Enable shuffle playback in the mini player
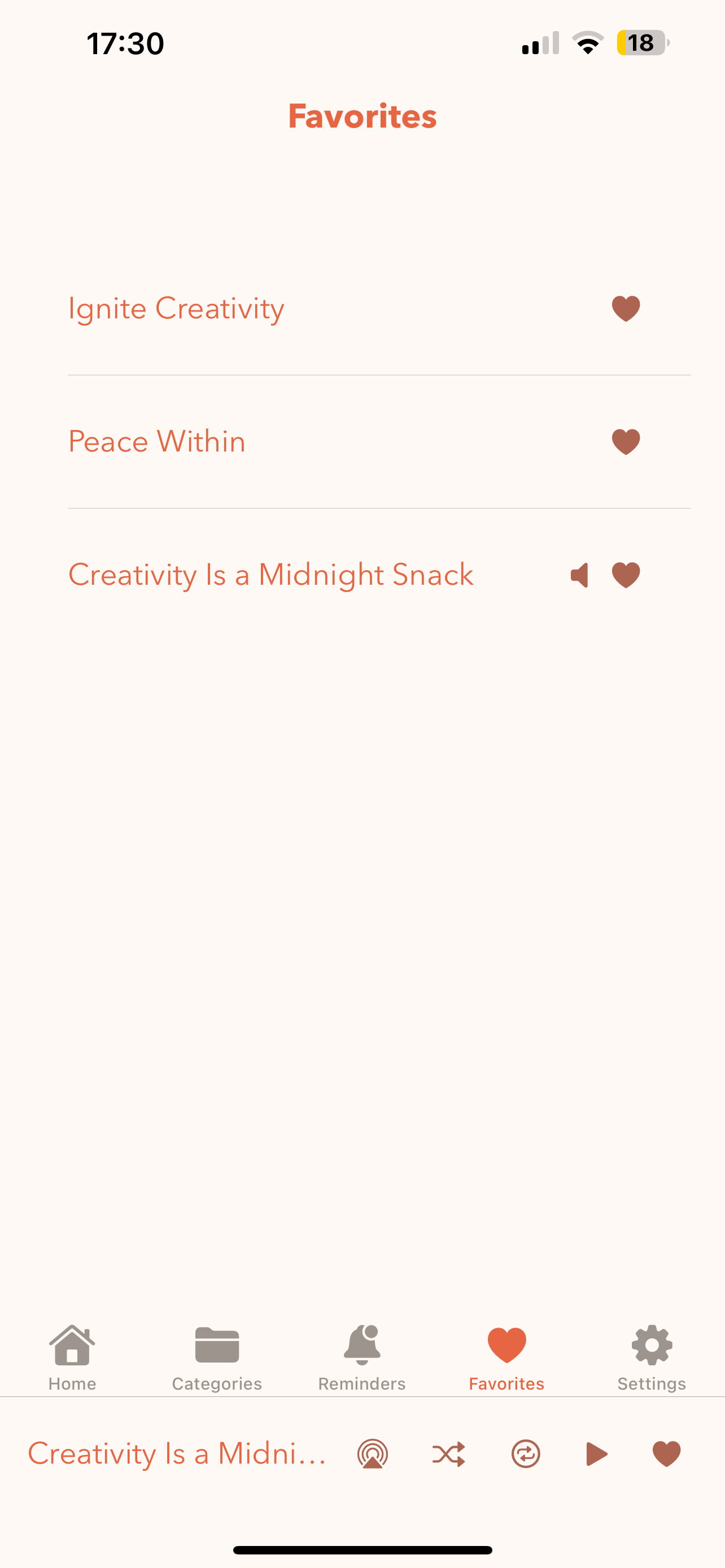The width and height of the screenshot is (725, 1568). [x=448, y=1453]
